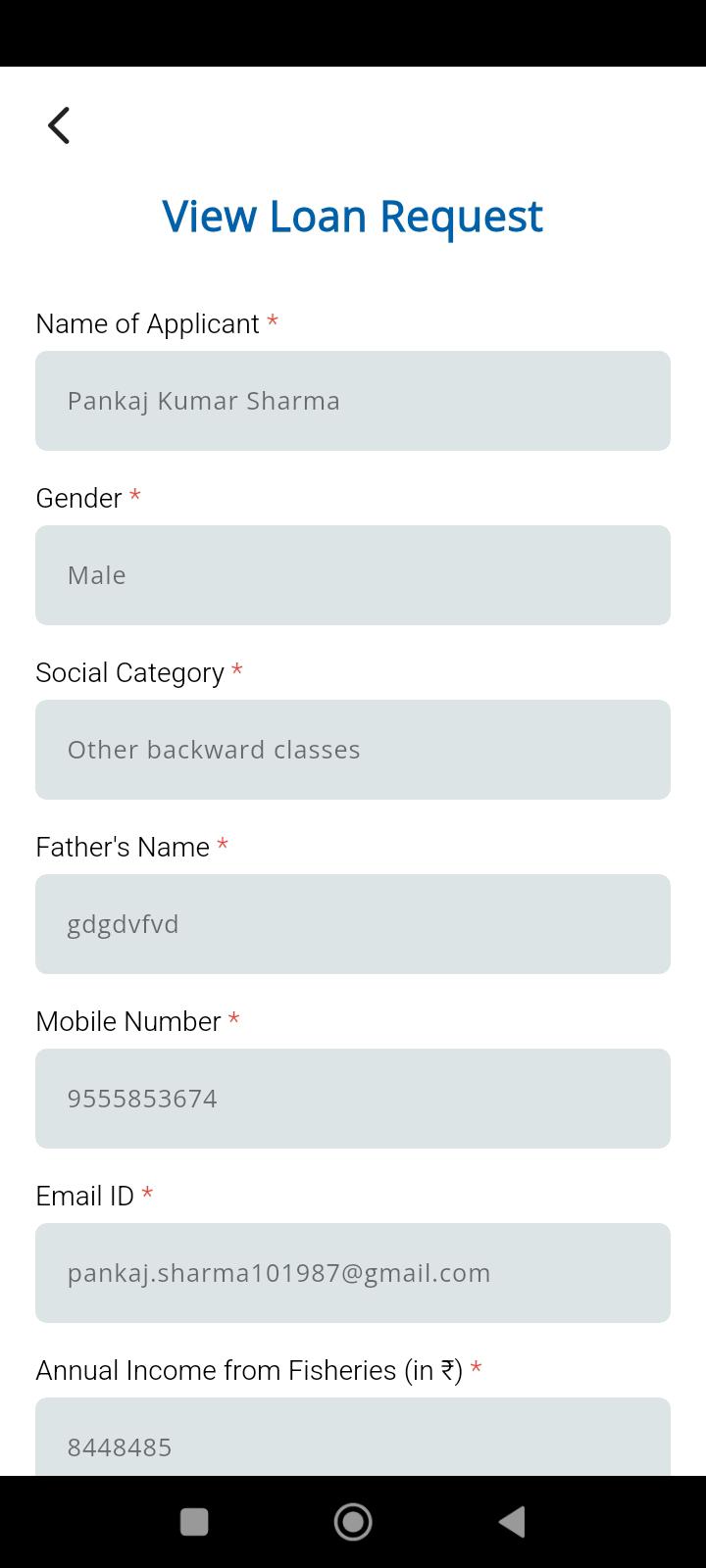
Task: Tap the Email ID field
Action: [x=353, y=1273]
